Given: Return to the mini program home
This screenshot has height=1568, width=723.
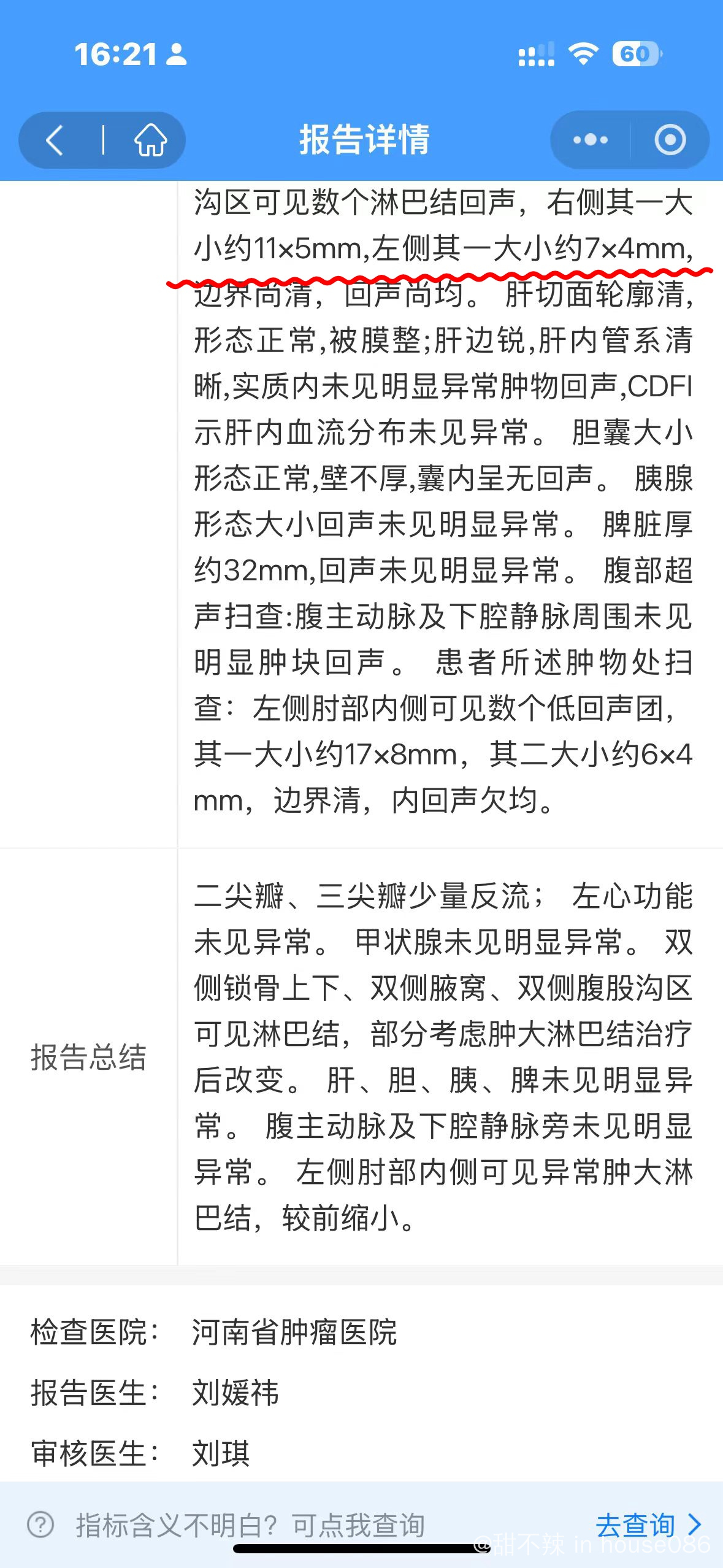Looking at the screenshot, I should (150, 140).
